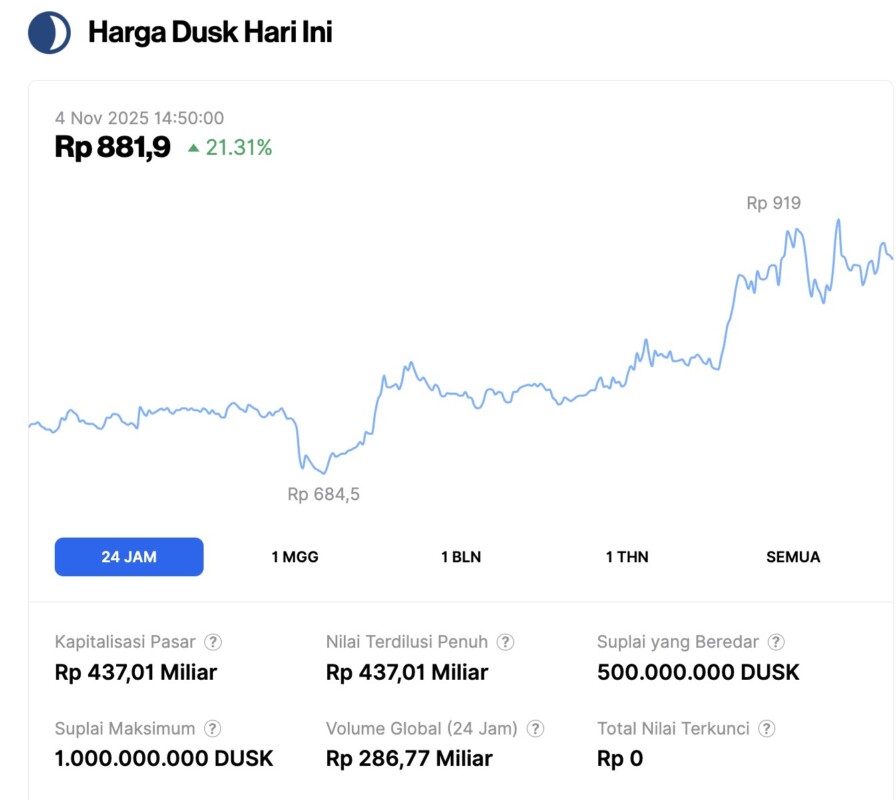Screen dimensions: 896x800
Task: Select the 24 JAM time range
Action: click(x=129, y=557)
